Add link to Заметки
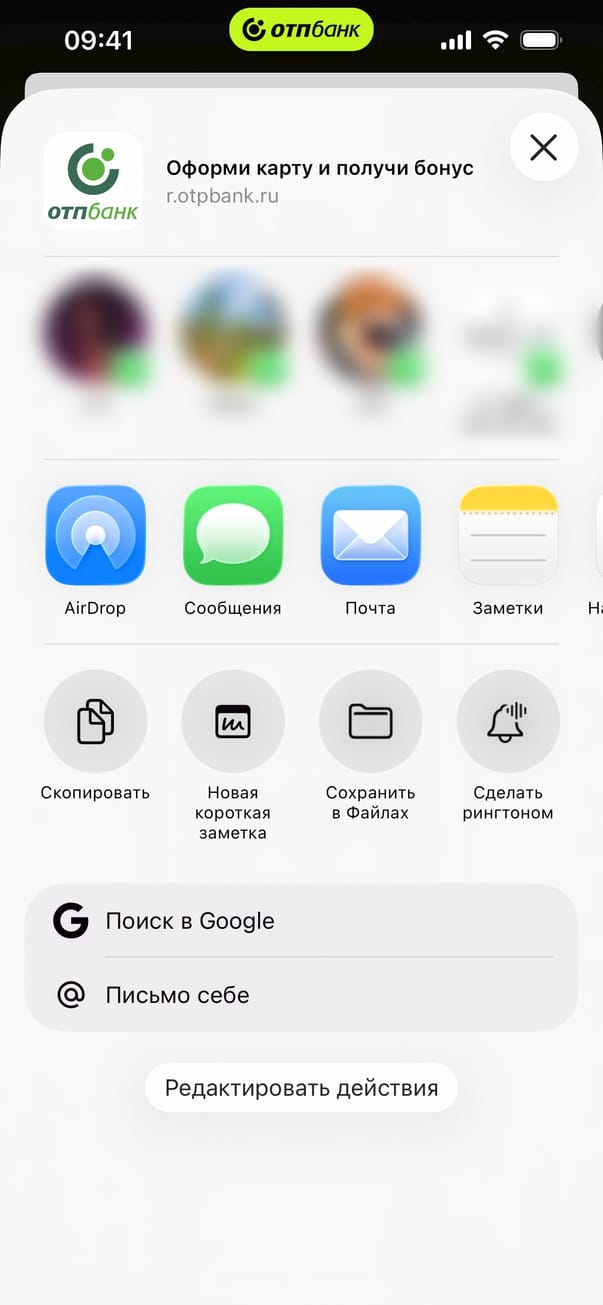 [x=508, y=535]
